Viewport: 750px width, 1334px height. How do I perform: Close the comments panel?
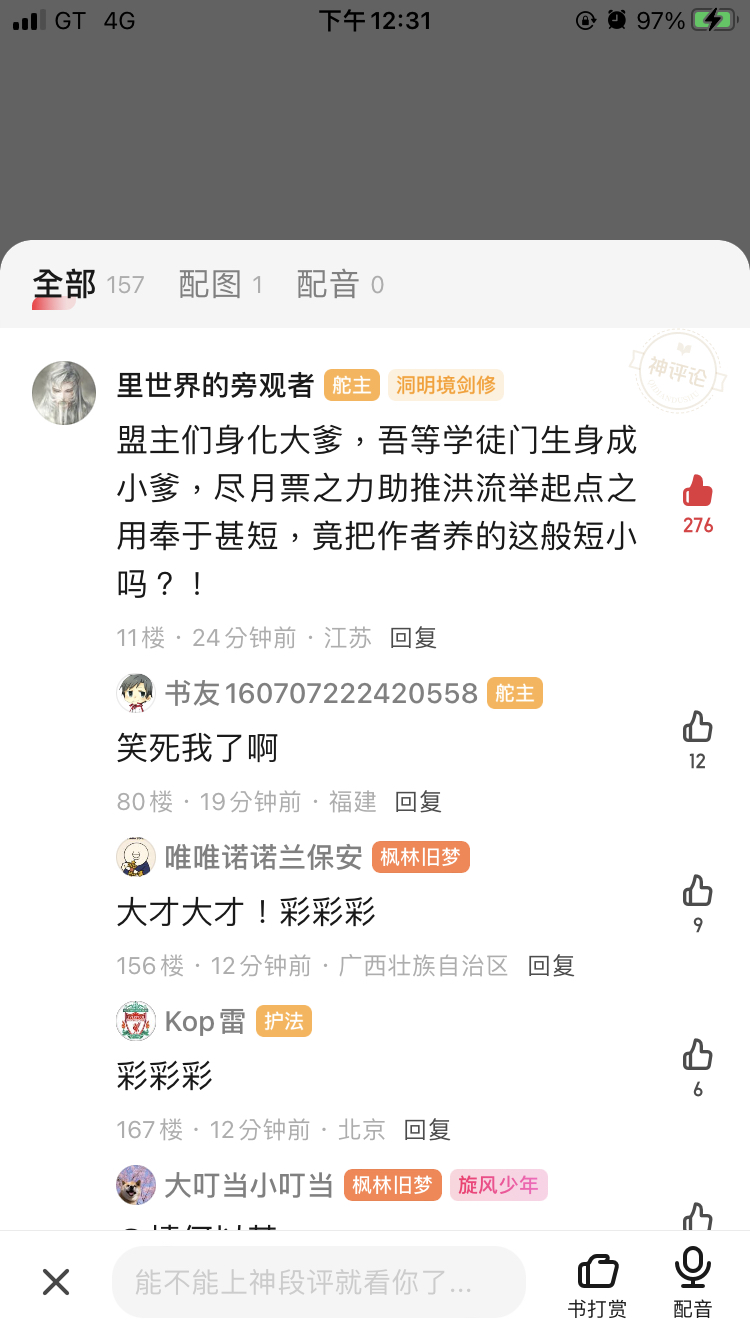56,1281
